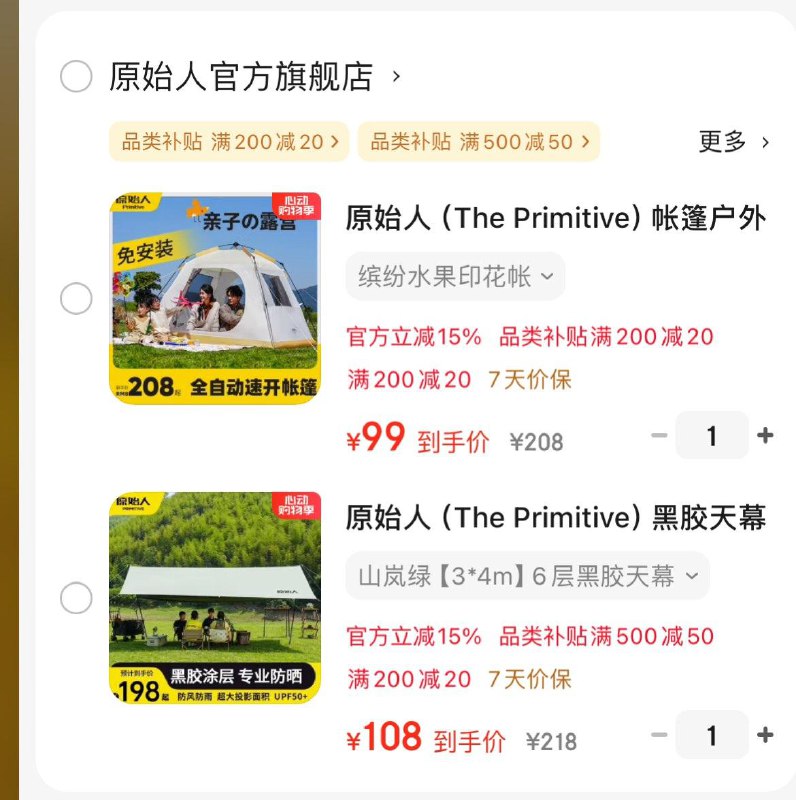This screenshot has height=800, width=796.
Task: Select the 帐篷户外 tent item checkbox
Action: point(76,298)
